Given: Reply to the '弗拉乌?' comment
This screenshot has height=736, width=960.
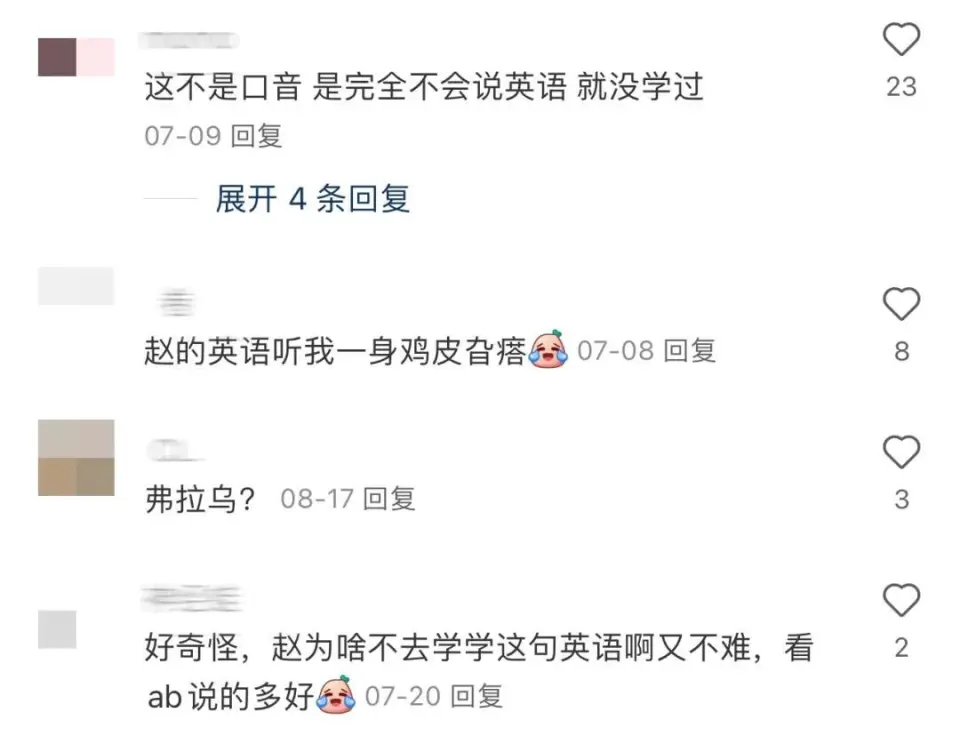Looking at the screenshot, I should [389, 499].
